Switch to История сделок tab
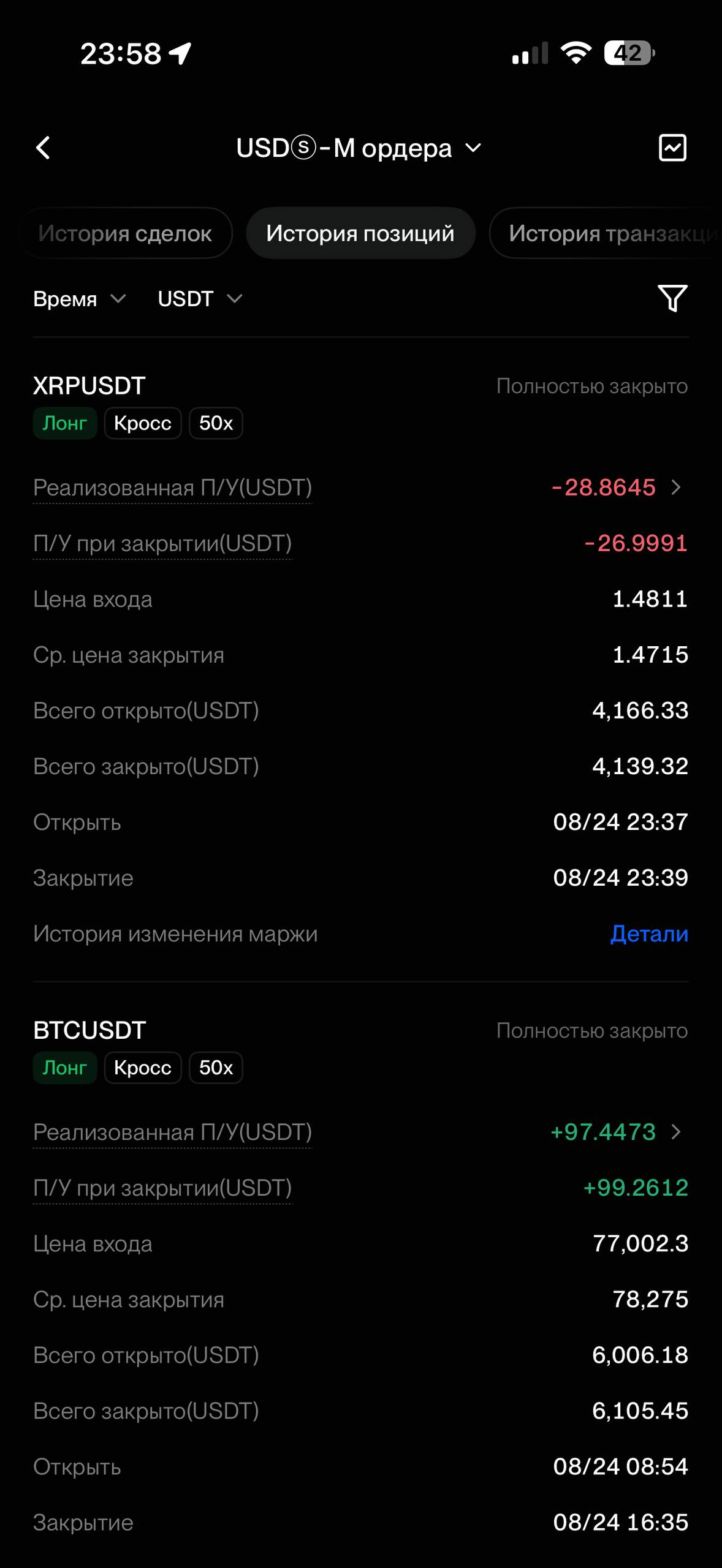Screen dimensions: 722x1568 click(125, 233)
